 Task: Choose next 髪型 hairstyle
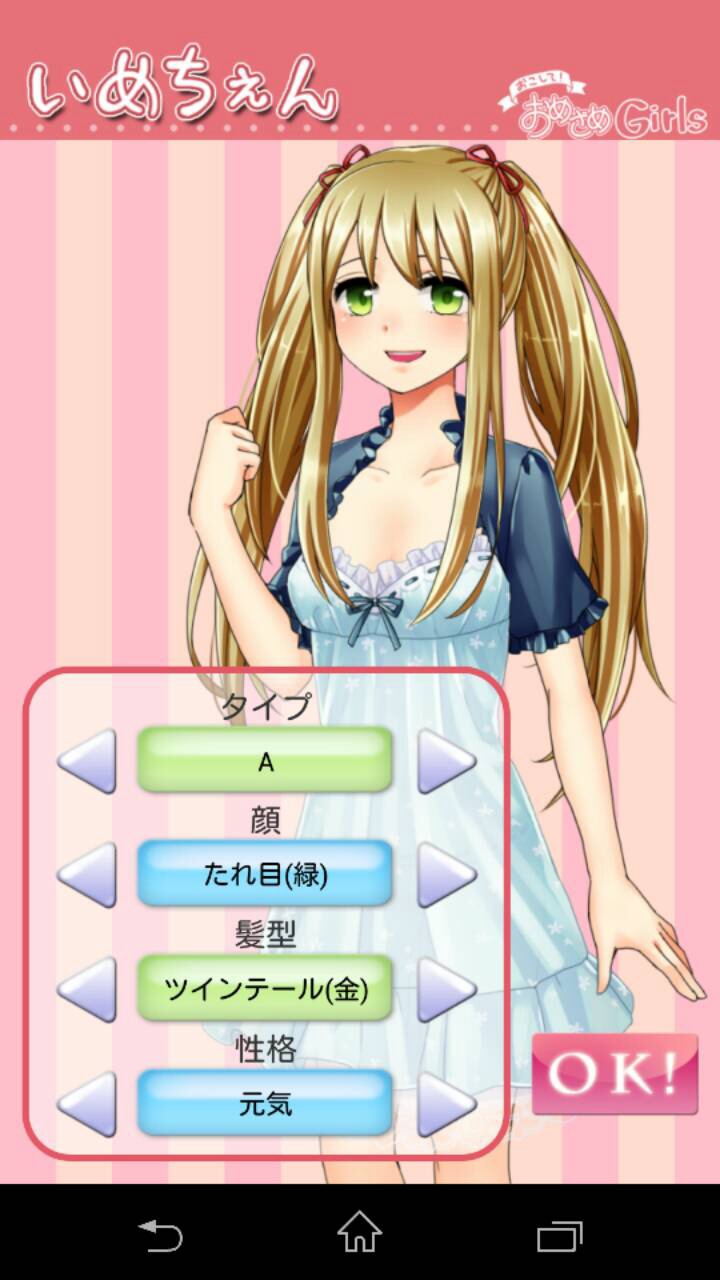click(445, 989)
